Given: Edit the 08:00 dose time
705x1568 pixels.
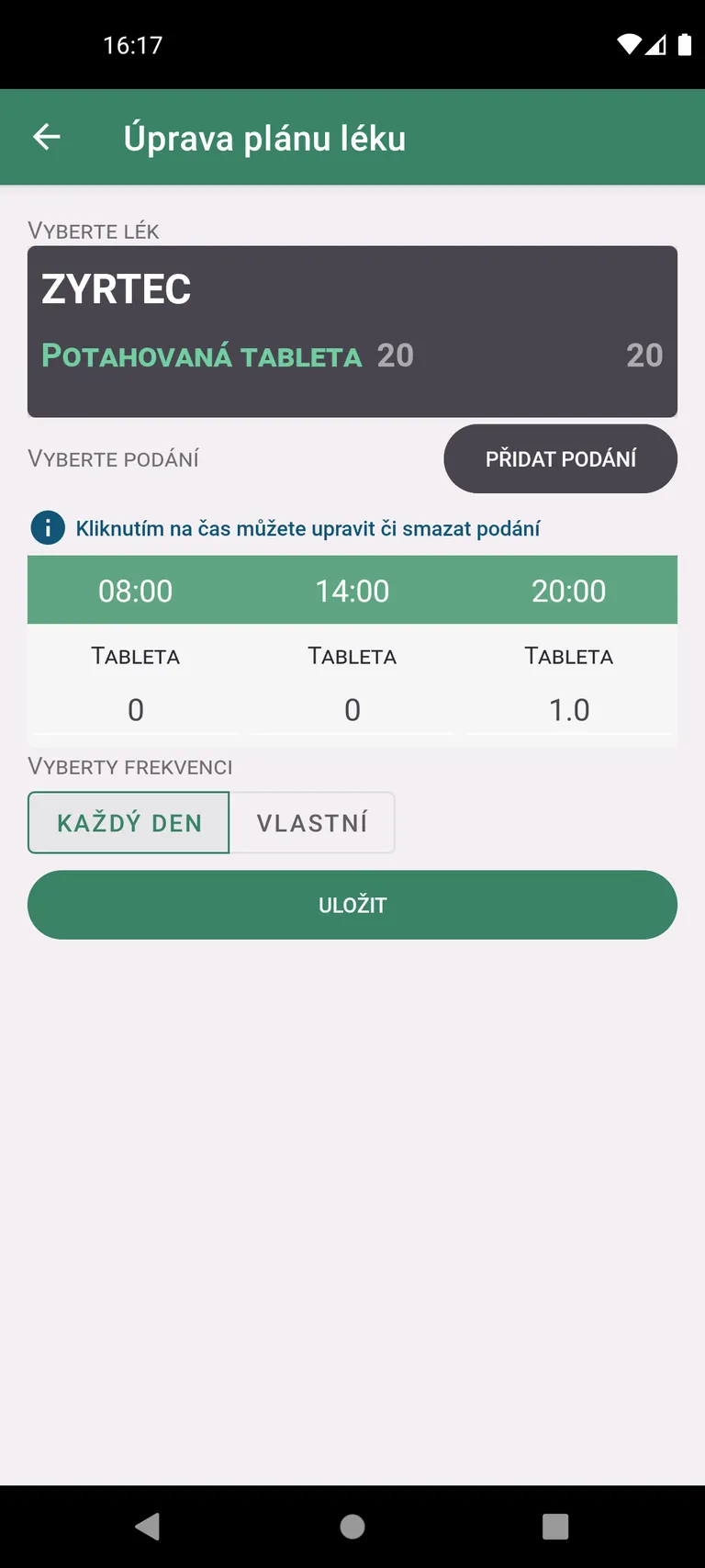Looking at the screenshot, I should pos(136,591).
